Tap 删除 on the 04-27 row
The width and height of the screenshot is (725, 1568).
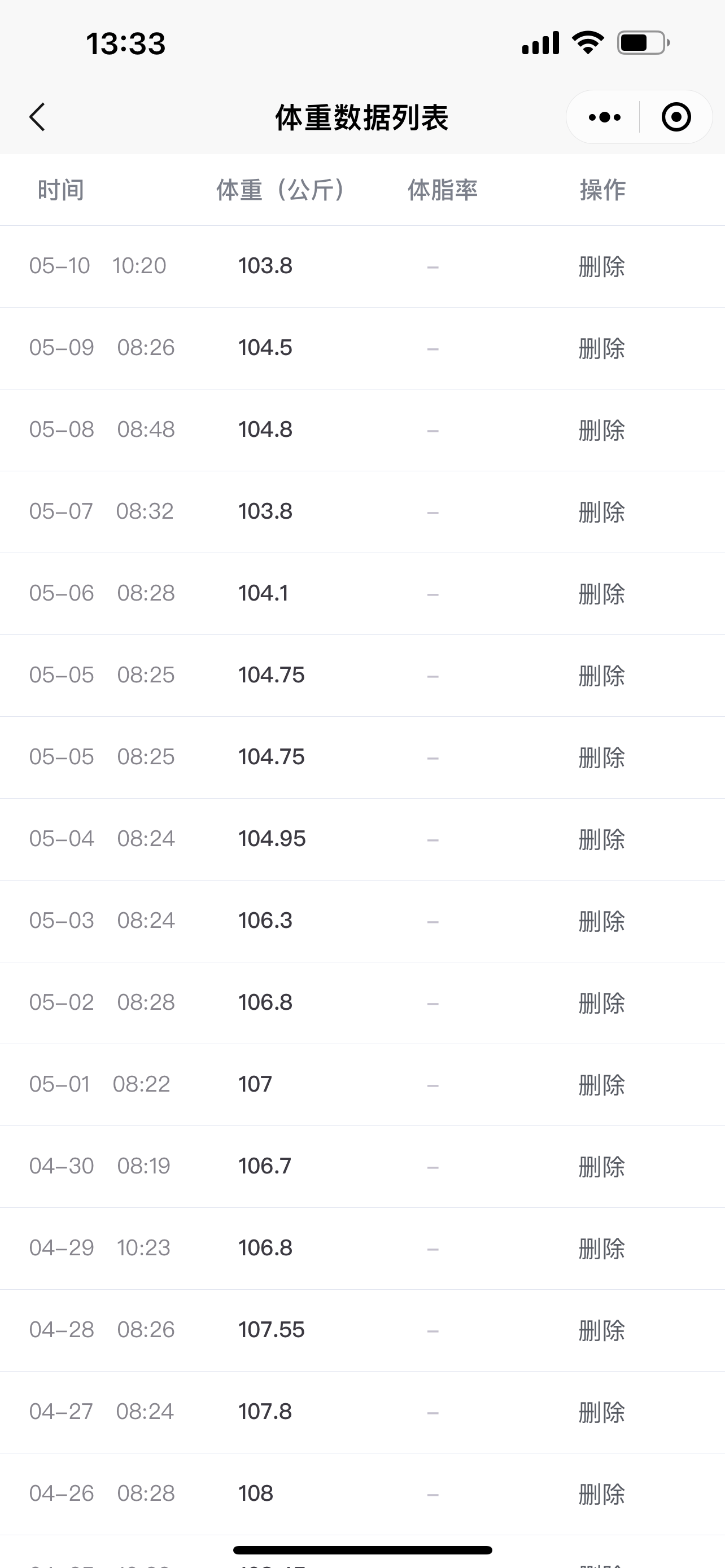pyautogui.click(x=601, y=1412)
